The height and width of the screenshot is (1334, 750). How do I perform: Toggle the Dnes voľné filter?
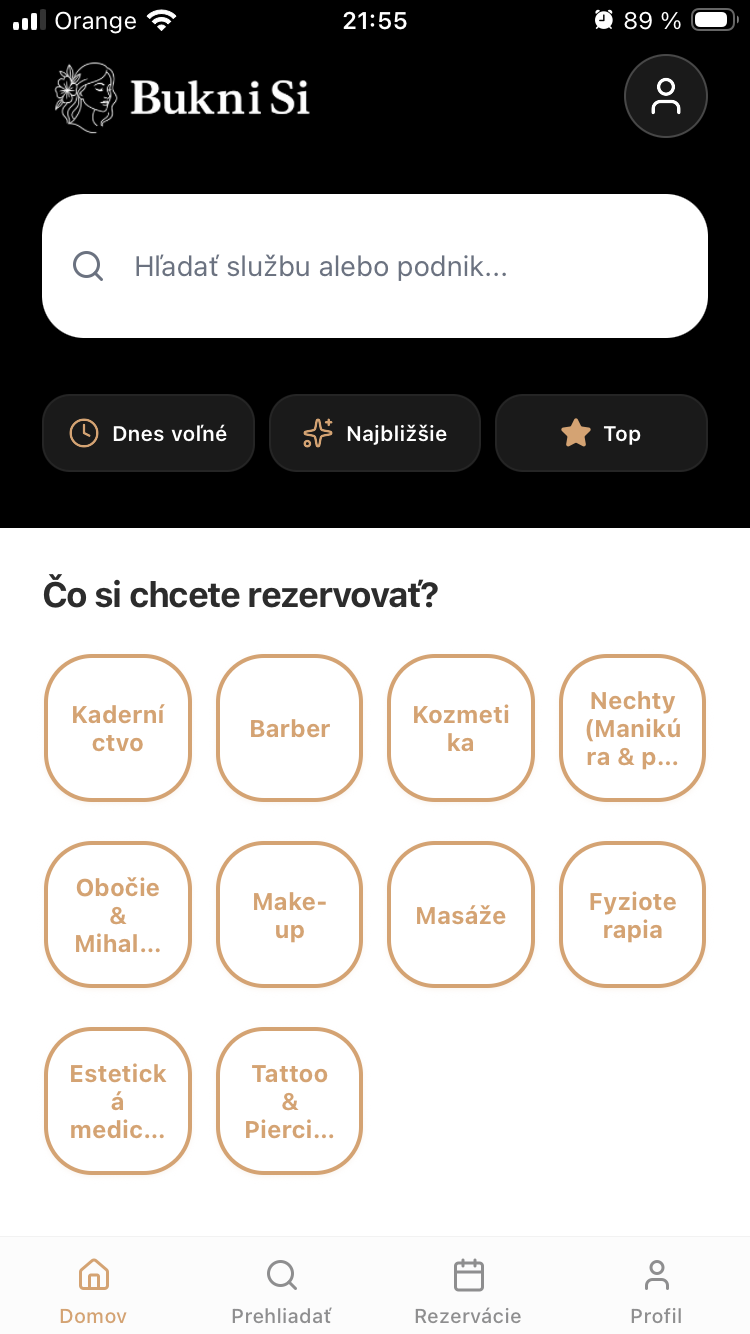tap(148, 433)
